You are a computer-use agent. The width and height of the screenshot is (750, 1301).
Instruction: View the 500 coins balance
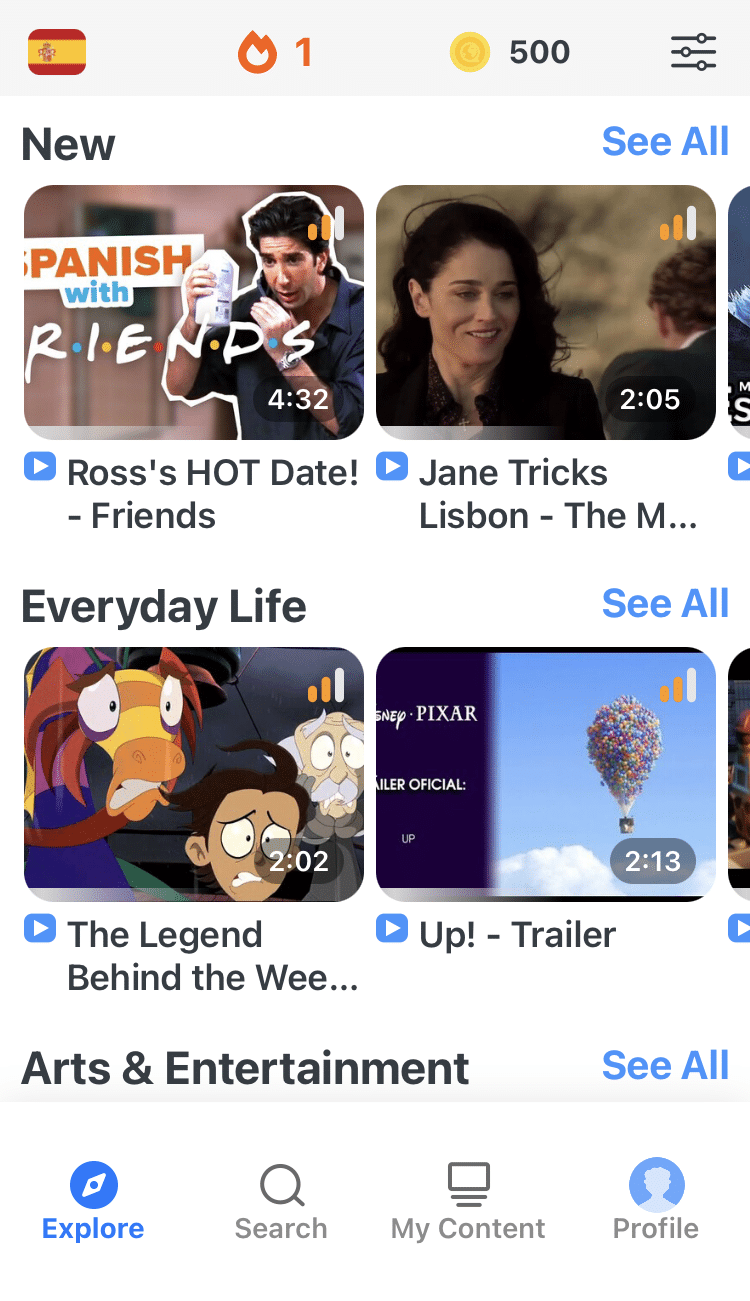[510, 52]
